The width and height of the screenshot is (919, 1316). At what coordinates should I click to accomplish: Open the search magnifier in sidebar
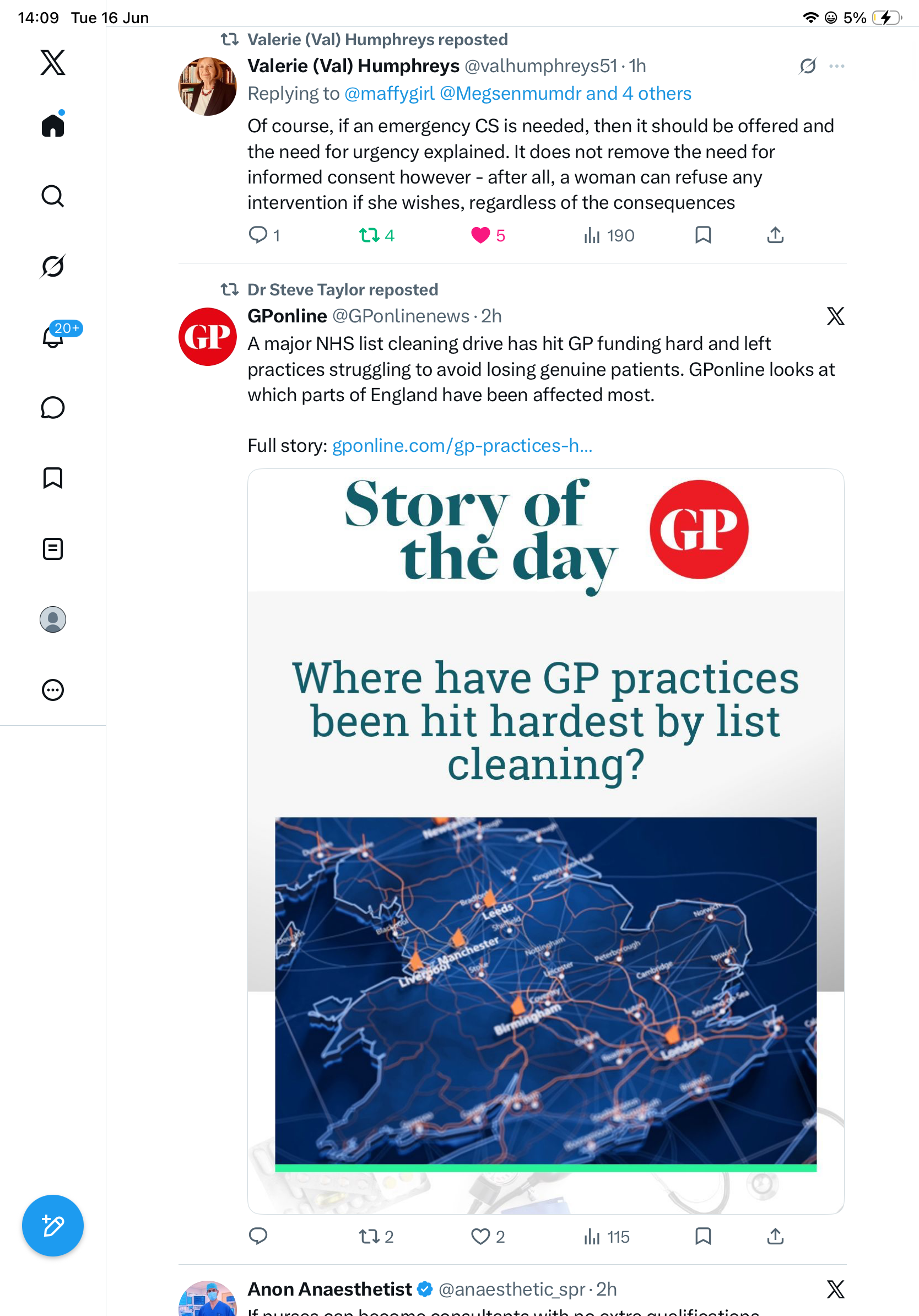point(53,196)
